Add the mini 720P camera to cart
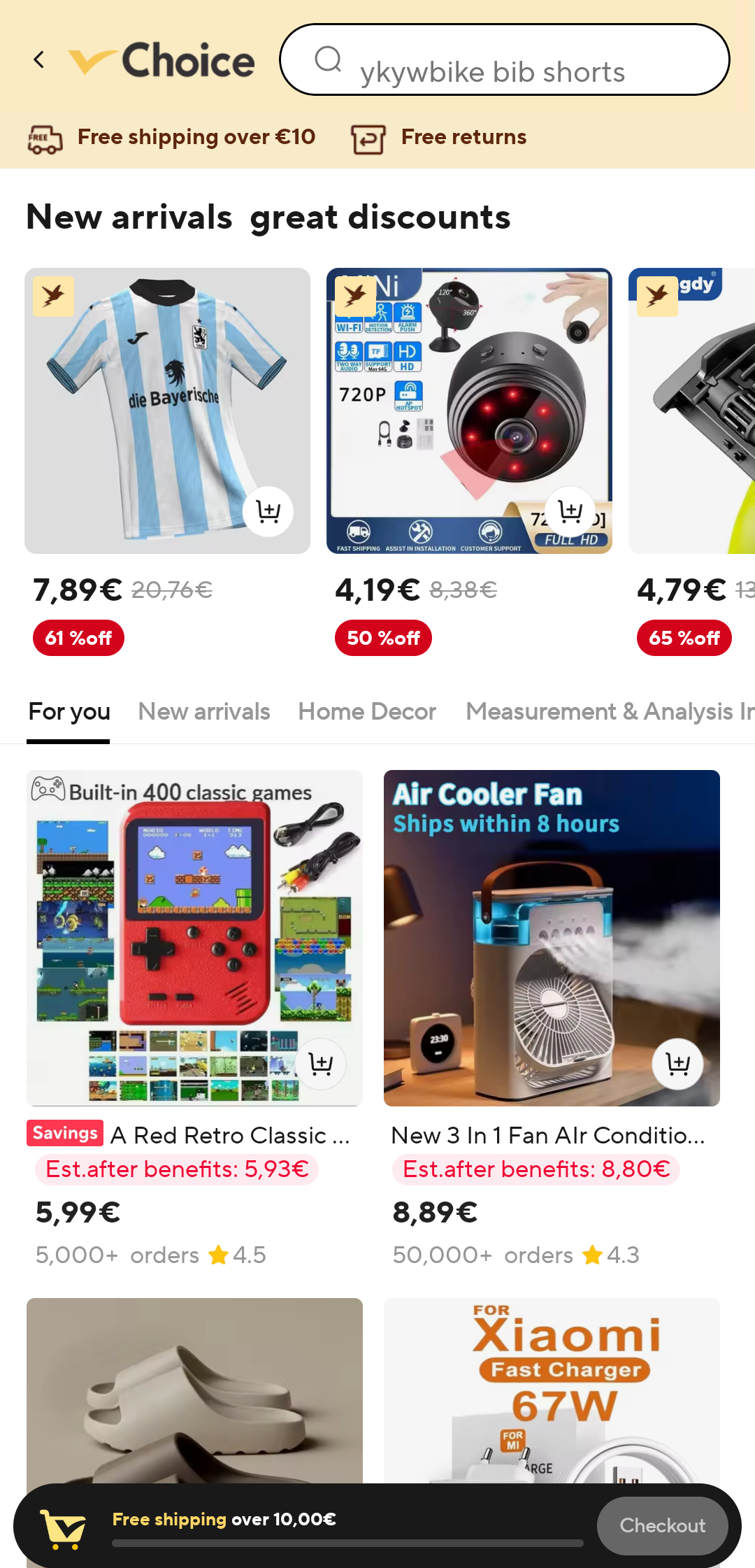The height and width of the screenshot is (1568, 755). click(570, 511)
